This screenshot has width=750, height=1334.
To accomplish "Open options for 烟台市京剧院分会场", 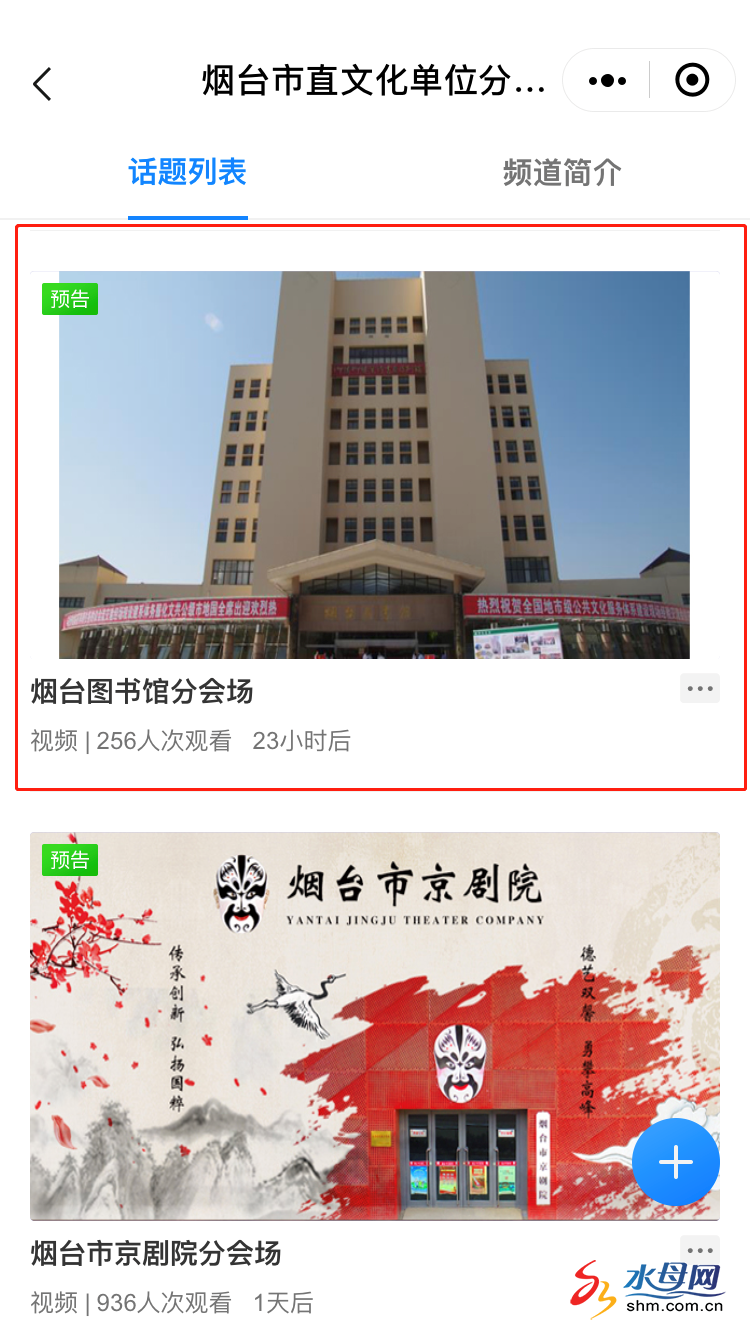I will click(700, 1249).
